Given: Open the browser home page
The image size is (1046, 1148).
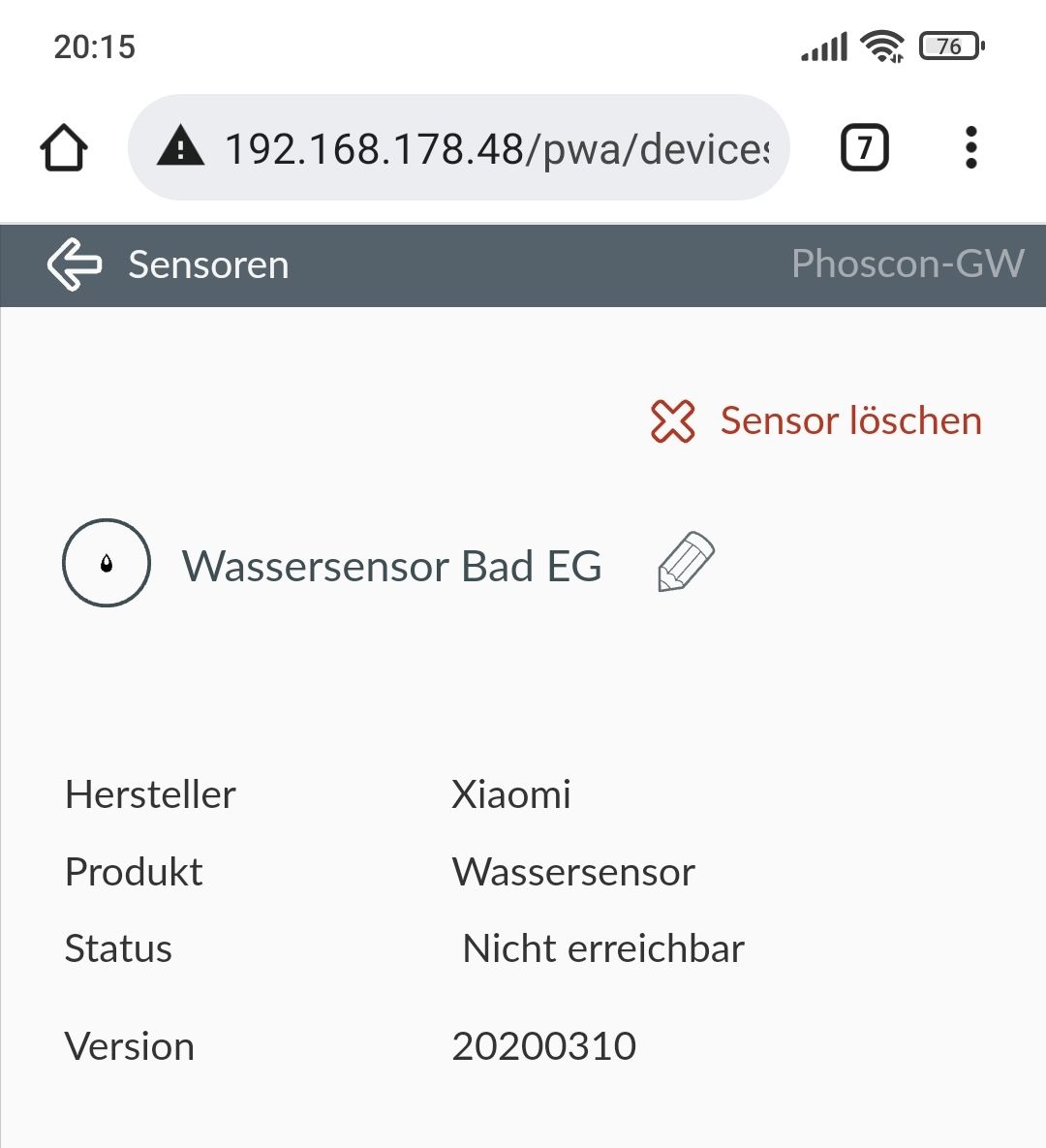Looking at the screenshot, I should tap(64, 148).
